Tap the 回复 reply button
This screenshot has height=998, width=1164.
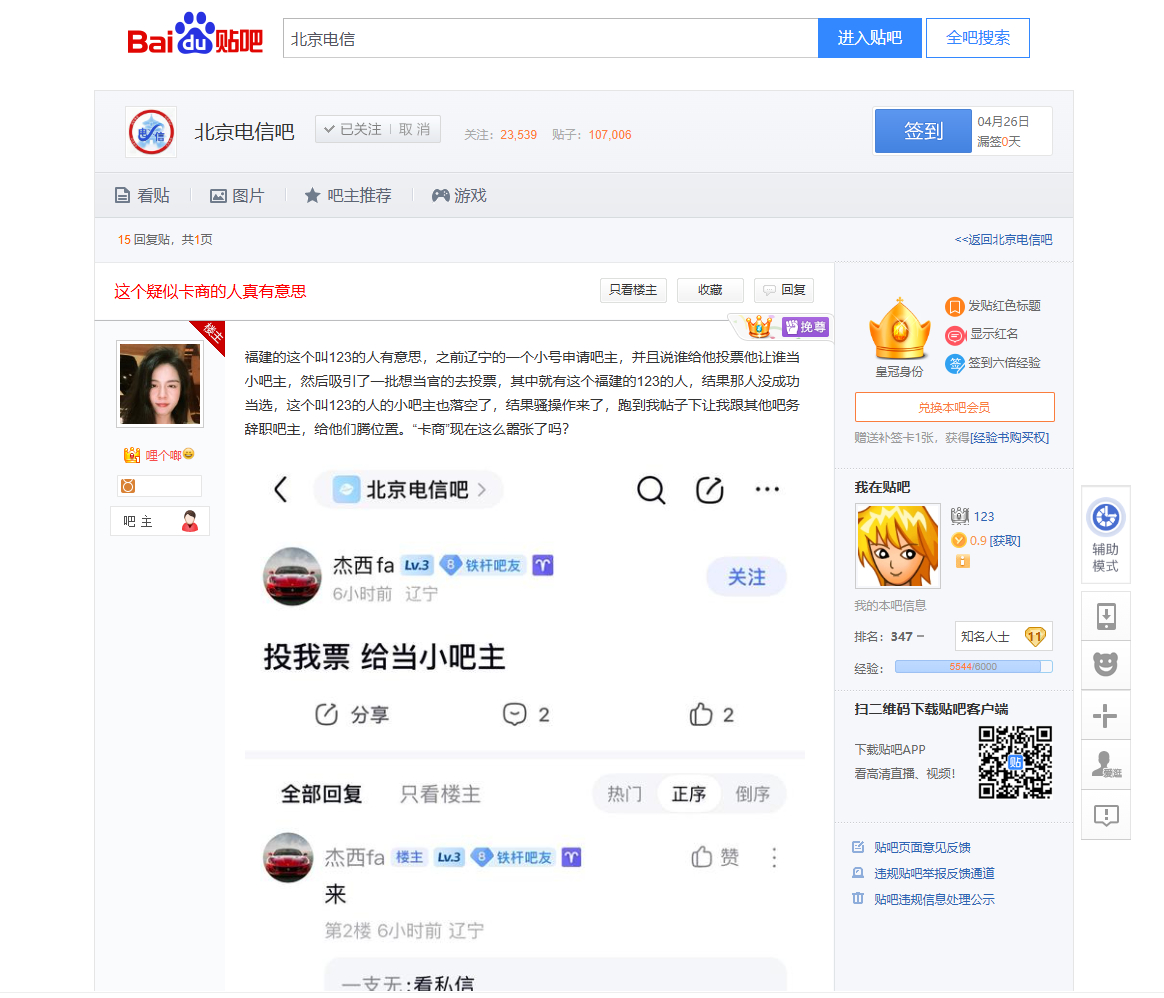(x=784, y=290)
